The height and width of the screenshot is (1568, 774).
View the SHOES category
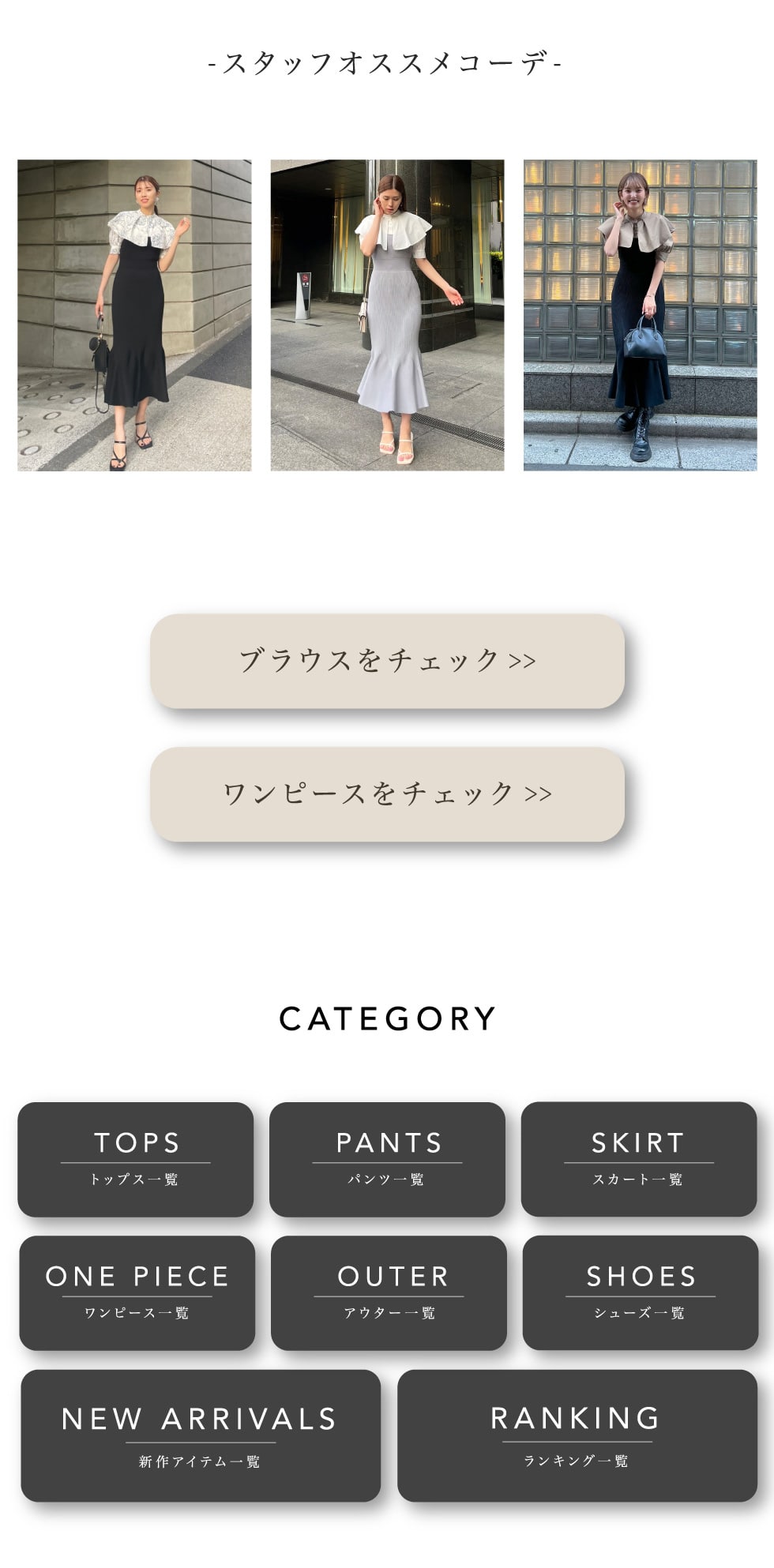(641, 1292)
